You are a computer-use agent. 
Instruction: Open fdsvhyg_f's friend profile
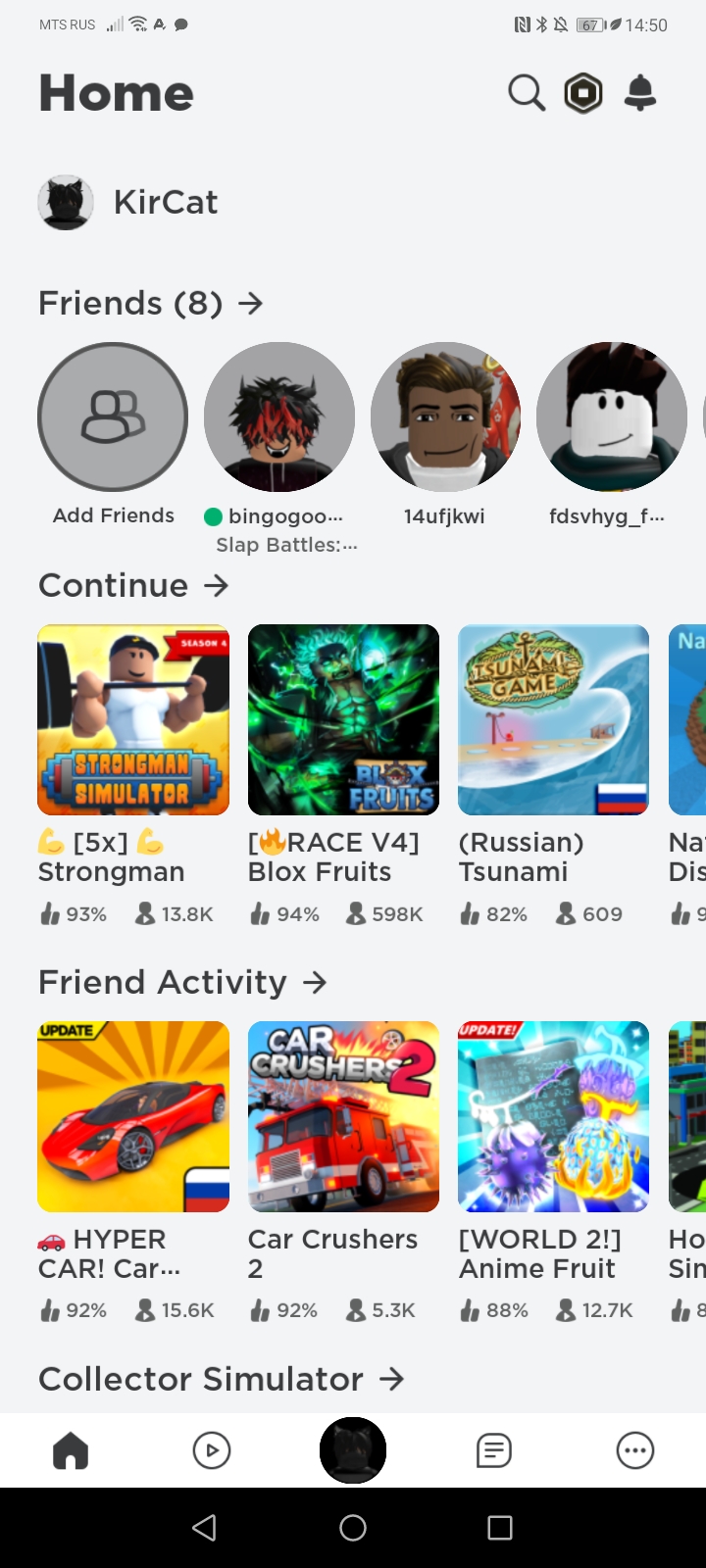tap(611, 417)
